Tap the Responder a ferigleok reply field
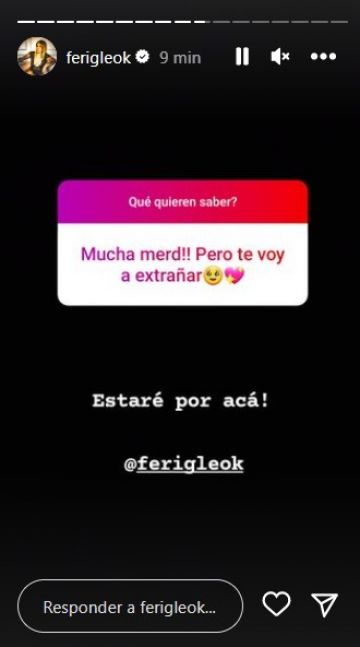 click(x=130, y=606)
